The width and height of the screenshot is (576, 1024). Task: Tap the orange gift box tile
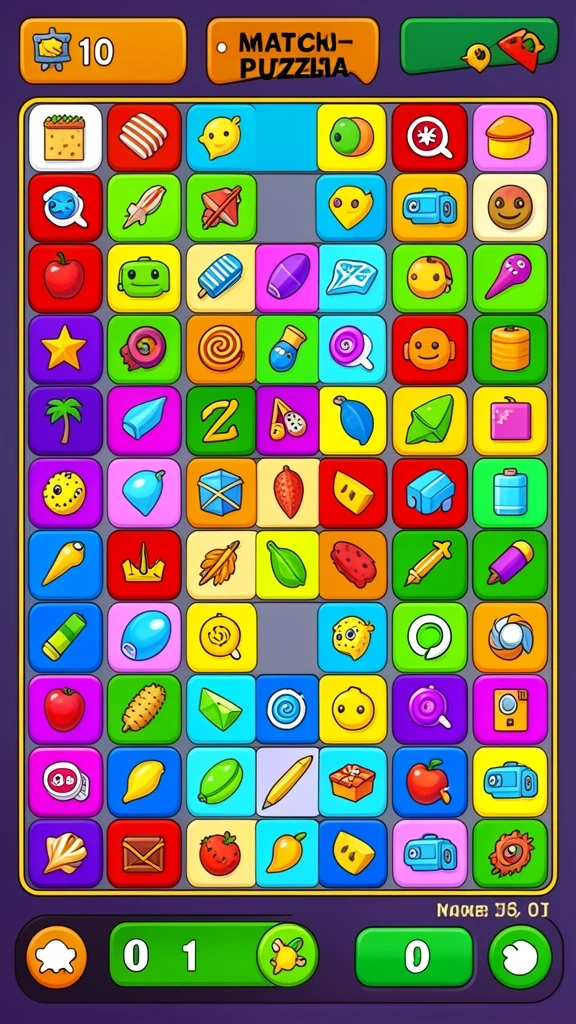[x=352, y=782]
